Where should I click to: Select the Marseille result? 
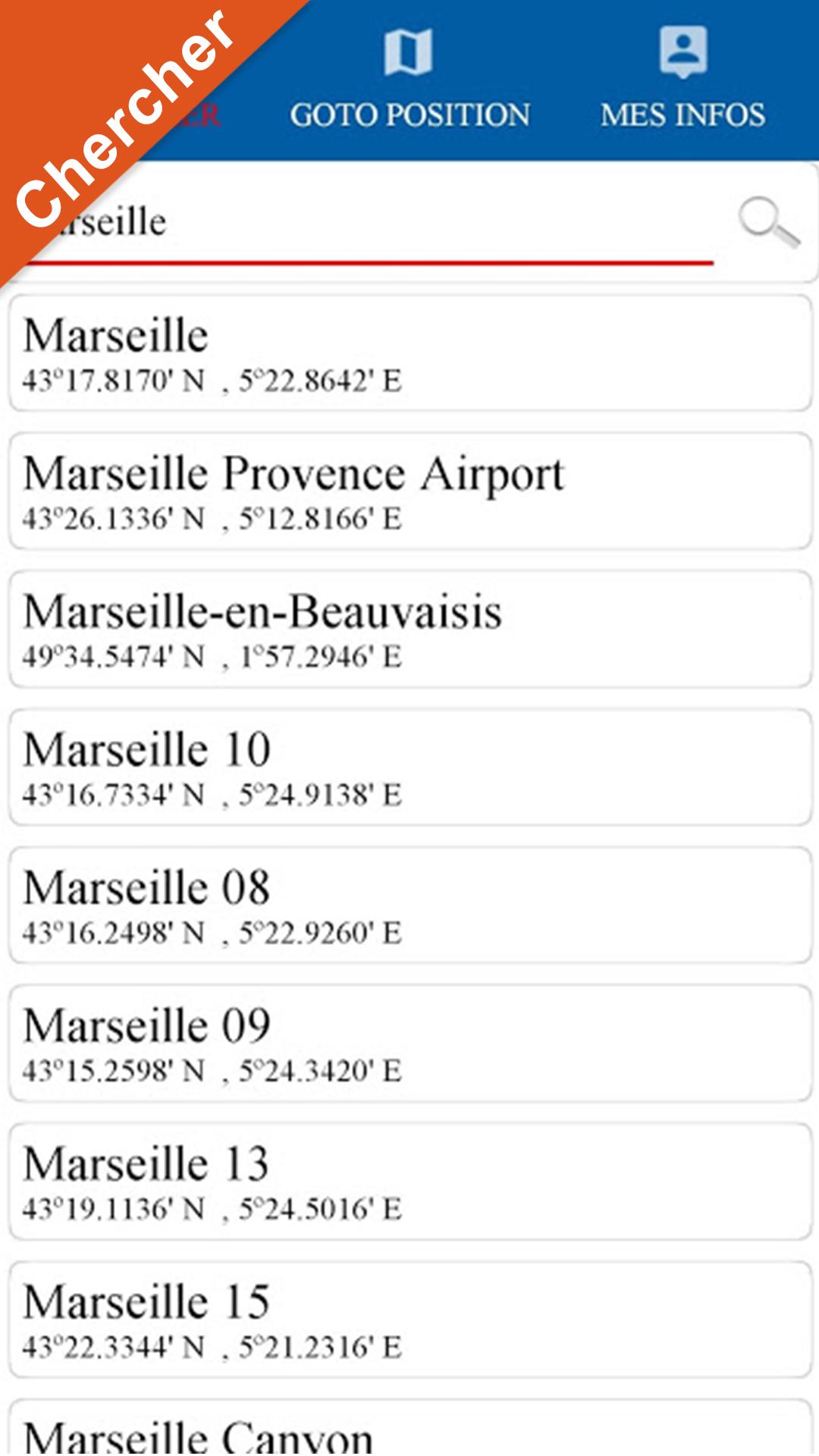click(409, 353)
